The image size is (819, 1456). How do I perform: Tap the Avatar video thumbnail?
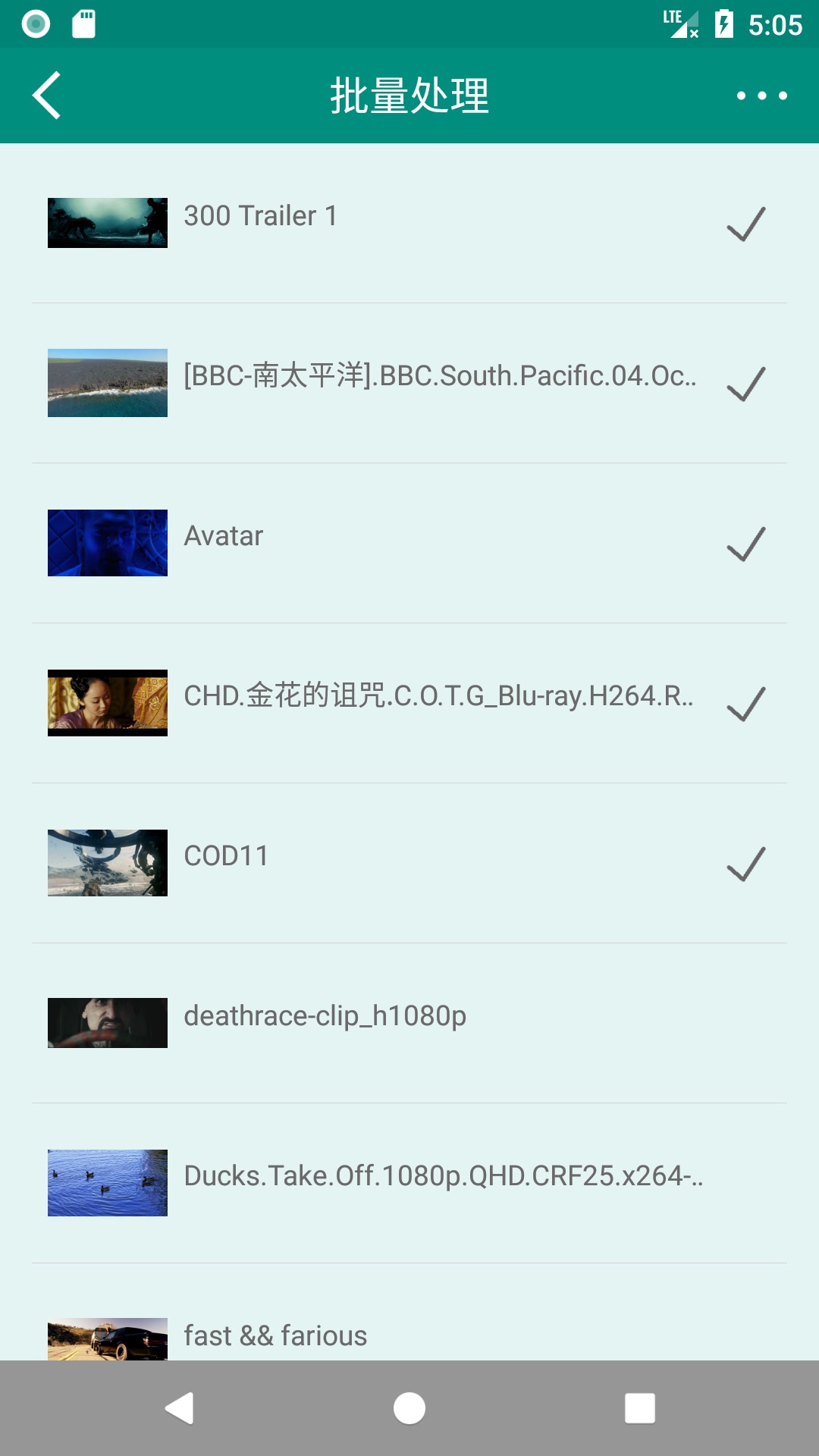[x=106, y=543]
